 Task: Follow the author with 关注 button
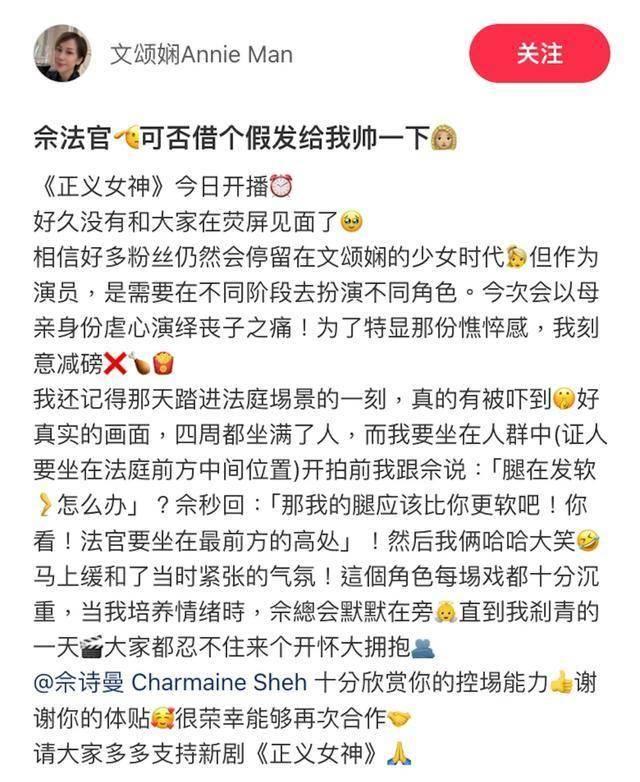[x=539, y=54]
